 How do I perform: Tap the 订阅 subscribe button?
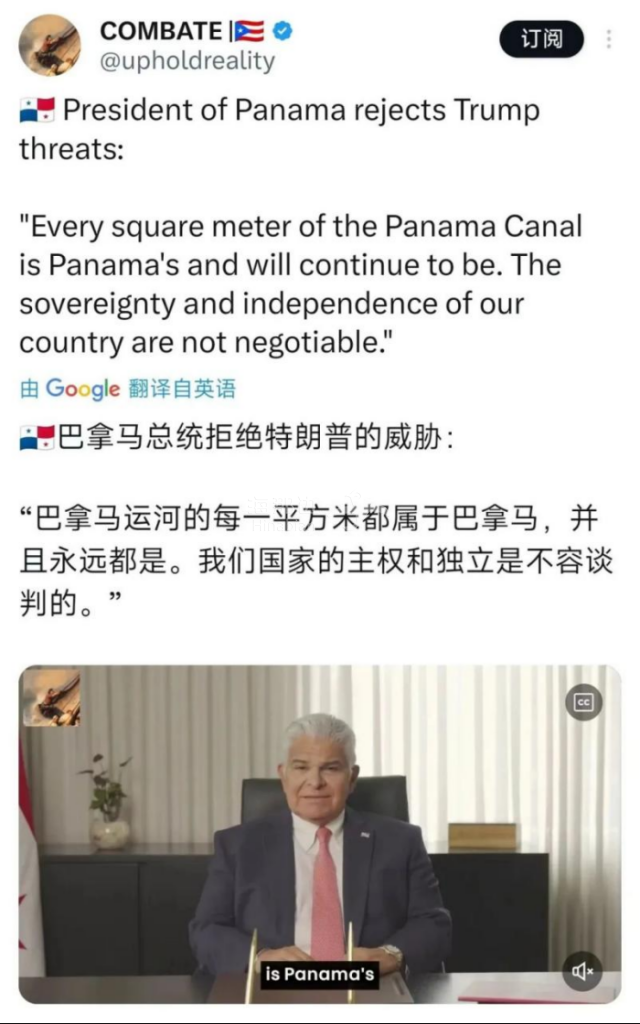[541, 39]
